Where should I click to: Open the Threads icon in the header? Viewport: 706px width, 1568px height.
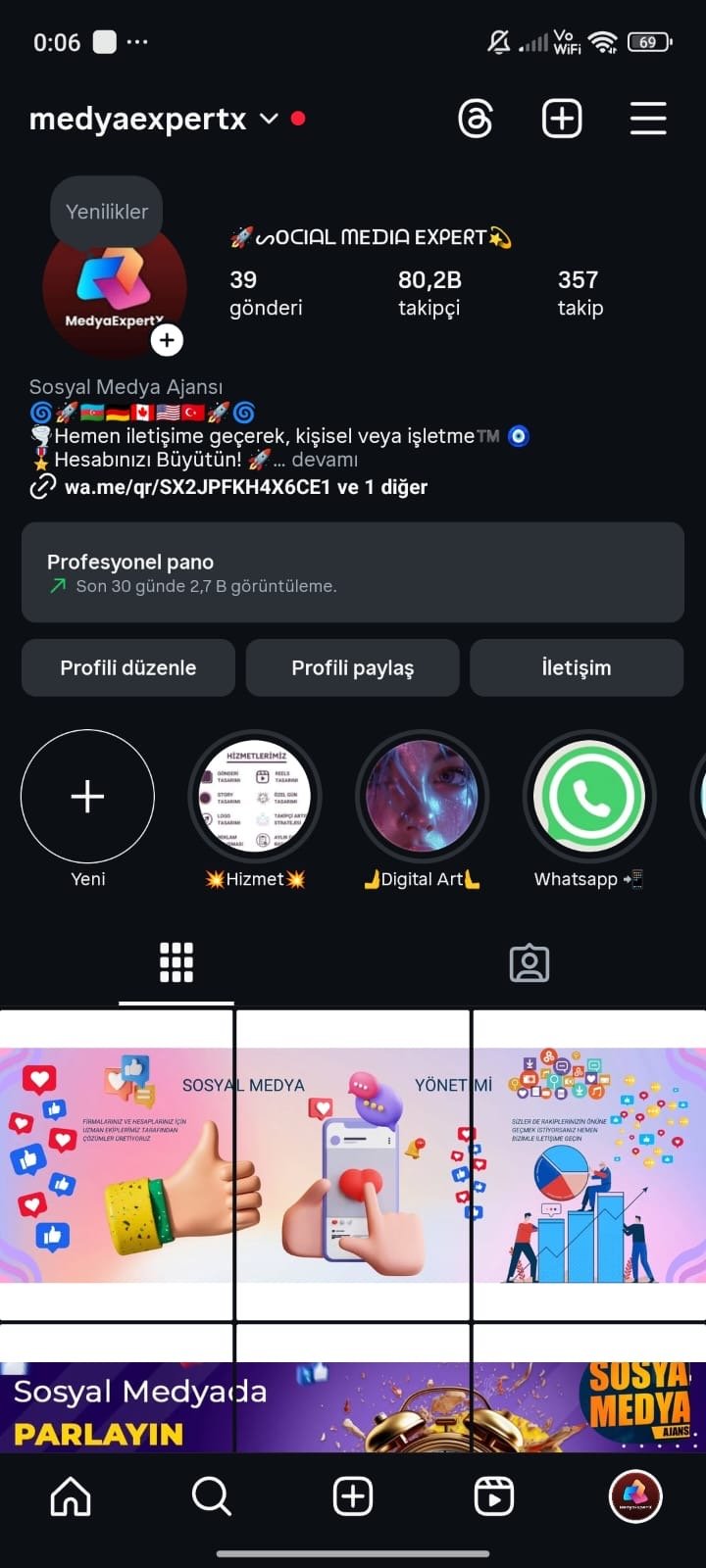(476, 120)
